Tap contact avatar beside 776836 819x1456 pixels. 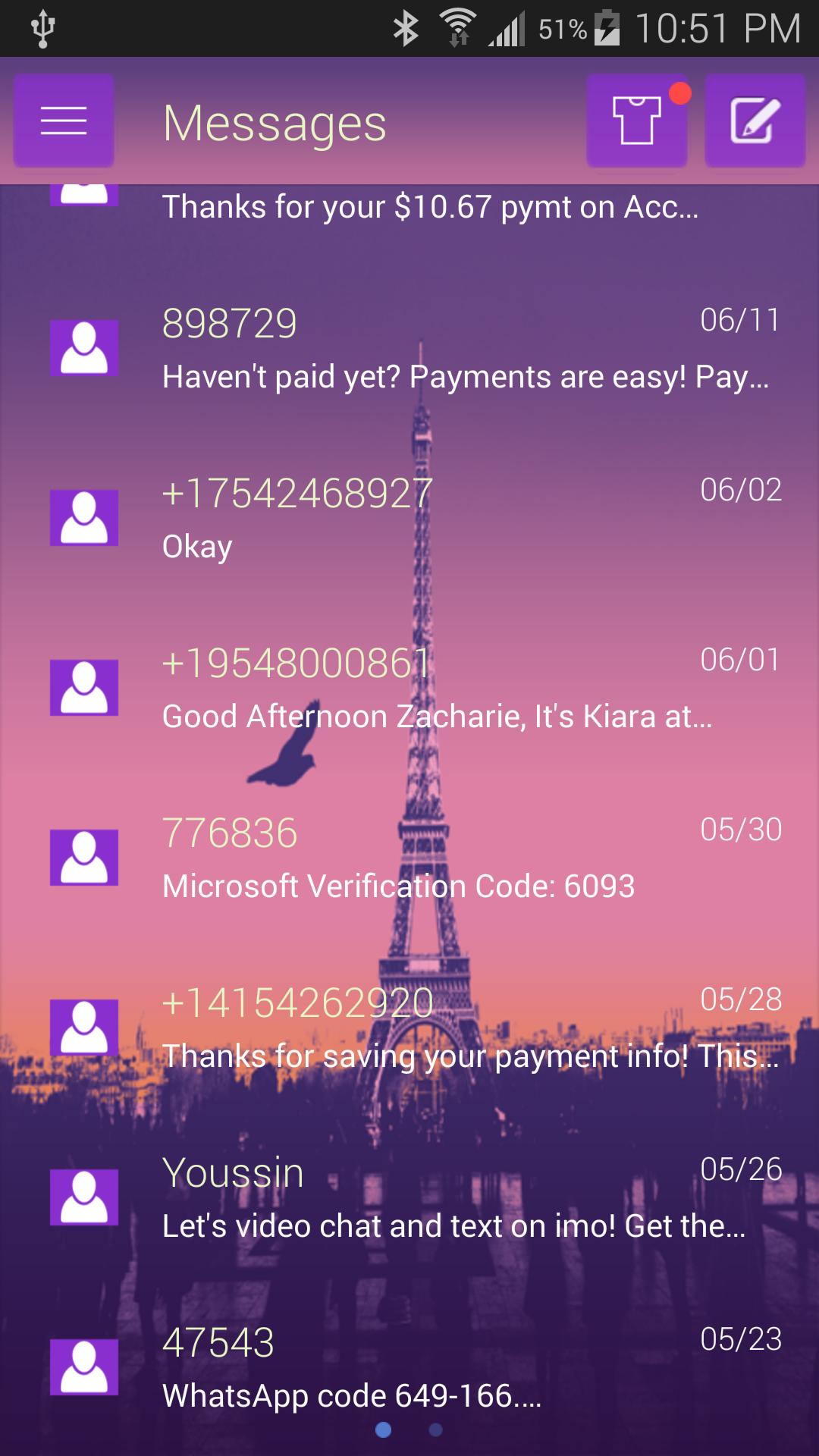coord(83,858)
